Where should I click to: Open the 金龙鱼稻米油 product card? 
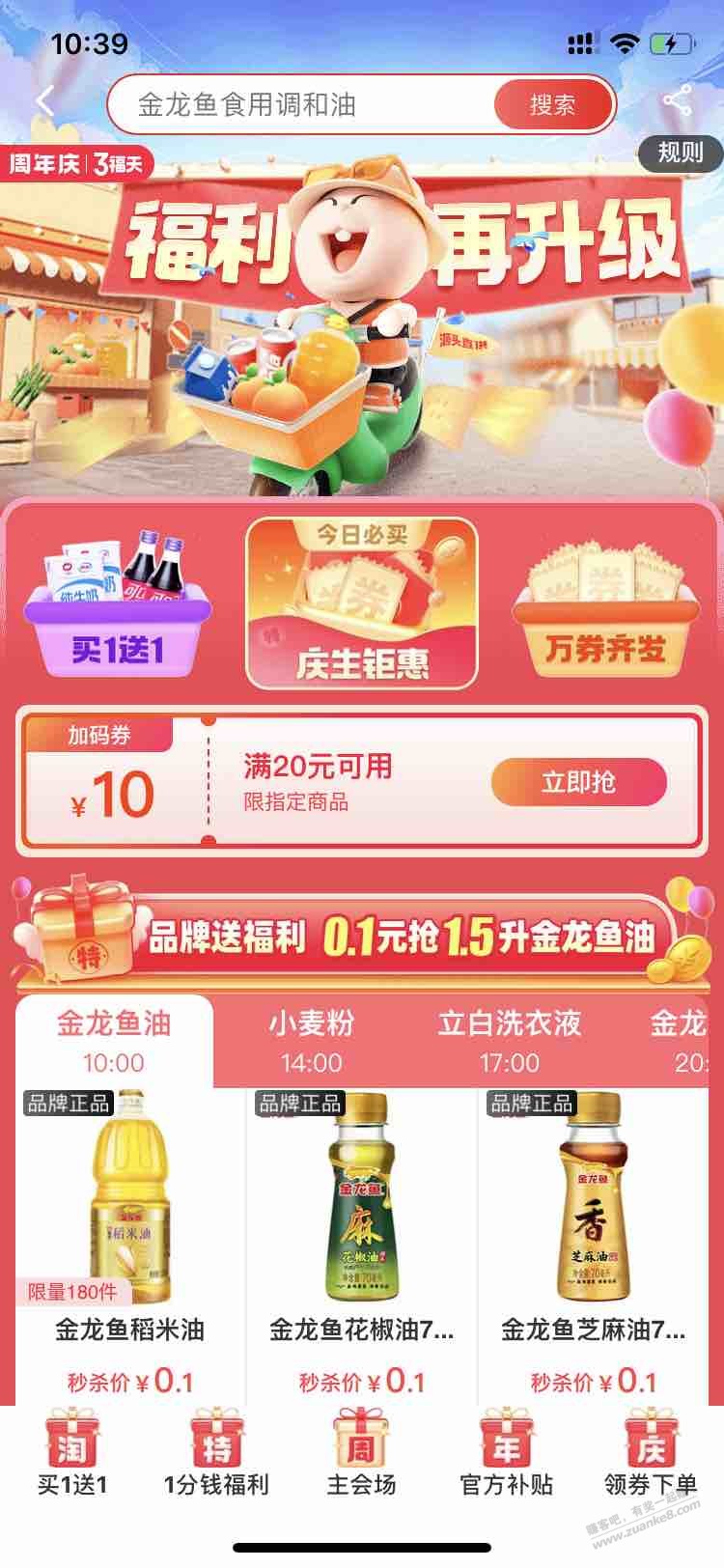coord(130,1246)
